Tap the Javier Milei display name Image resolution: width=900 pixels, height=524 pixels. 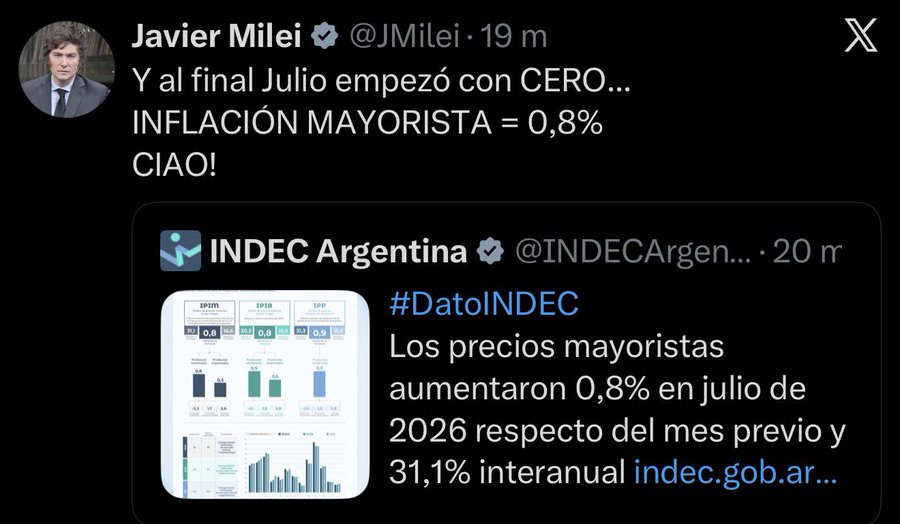[x=216, y=36]
